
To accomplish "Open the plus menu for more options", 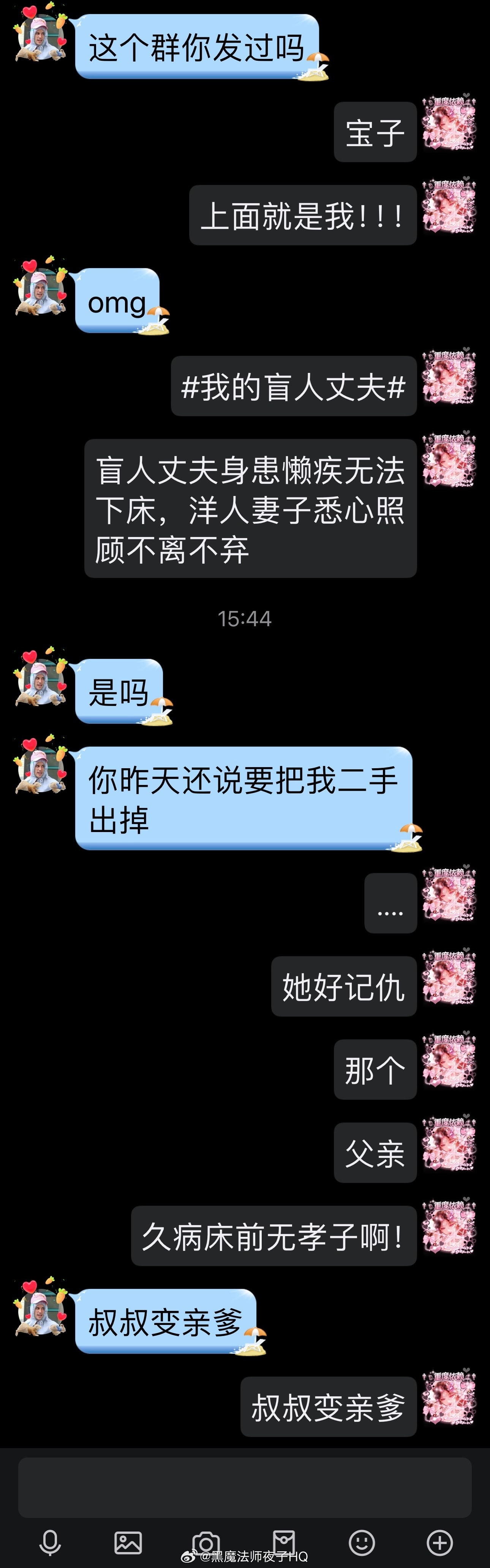I will [439, 1543].
